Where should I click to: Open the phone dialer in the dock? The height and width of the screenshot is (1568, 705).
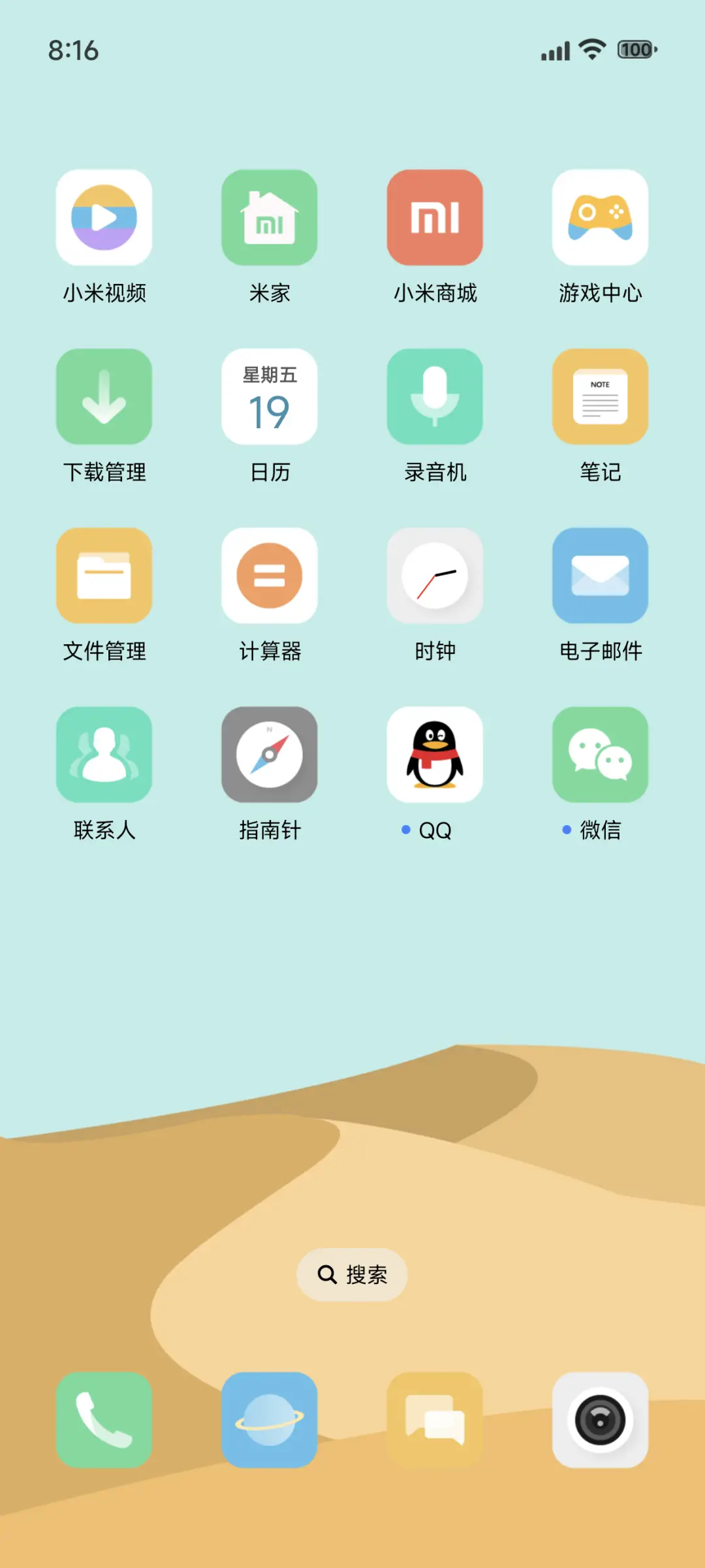[104, 1421]
